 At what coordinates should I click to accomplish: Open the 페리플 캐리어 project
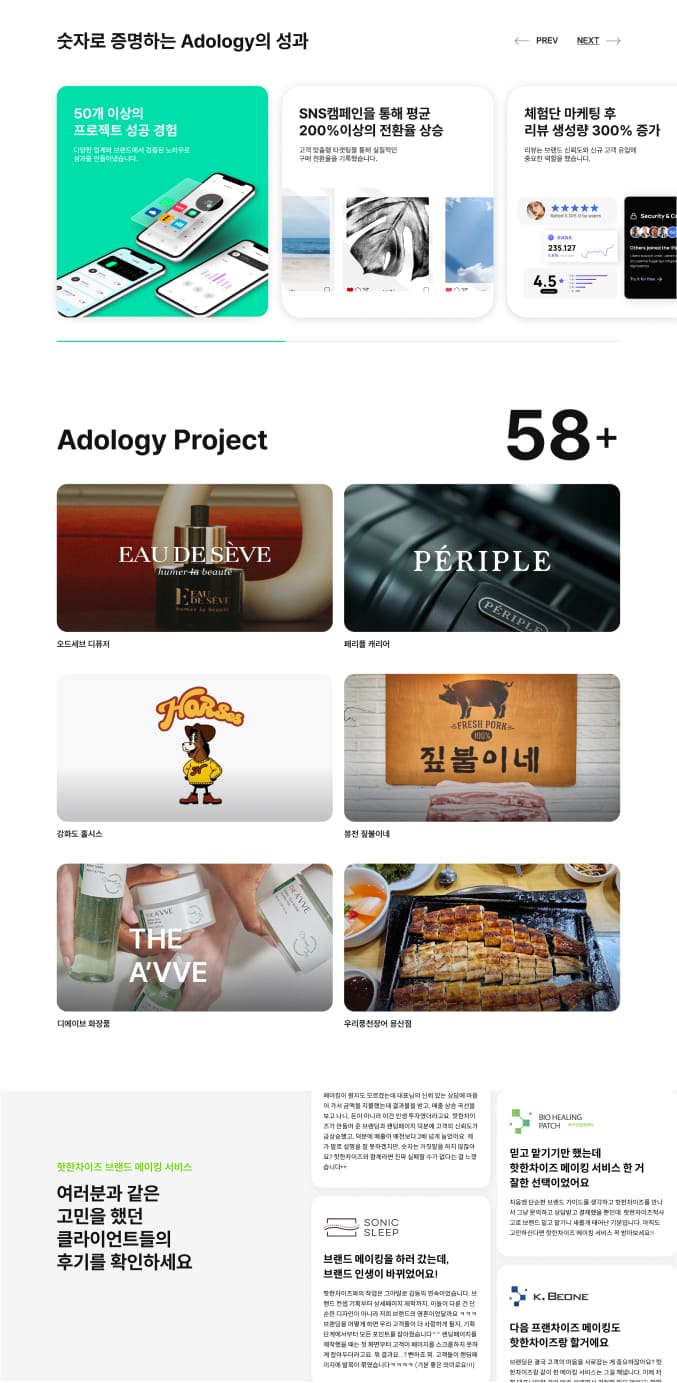click(x=481, y=558)
